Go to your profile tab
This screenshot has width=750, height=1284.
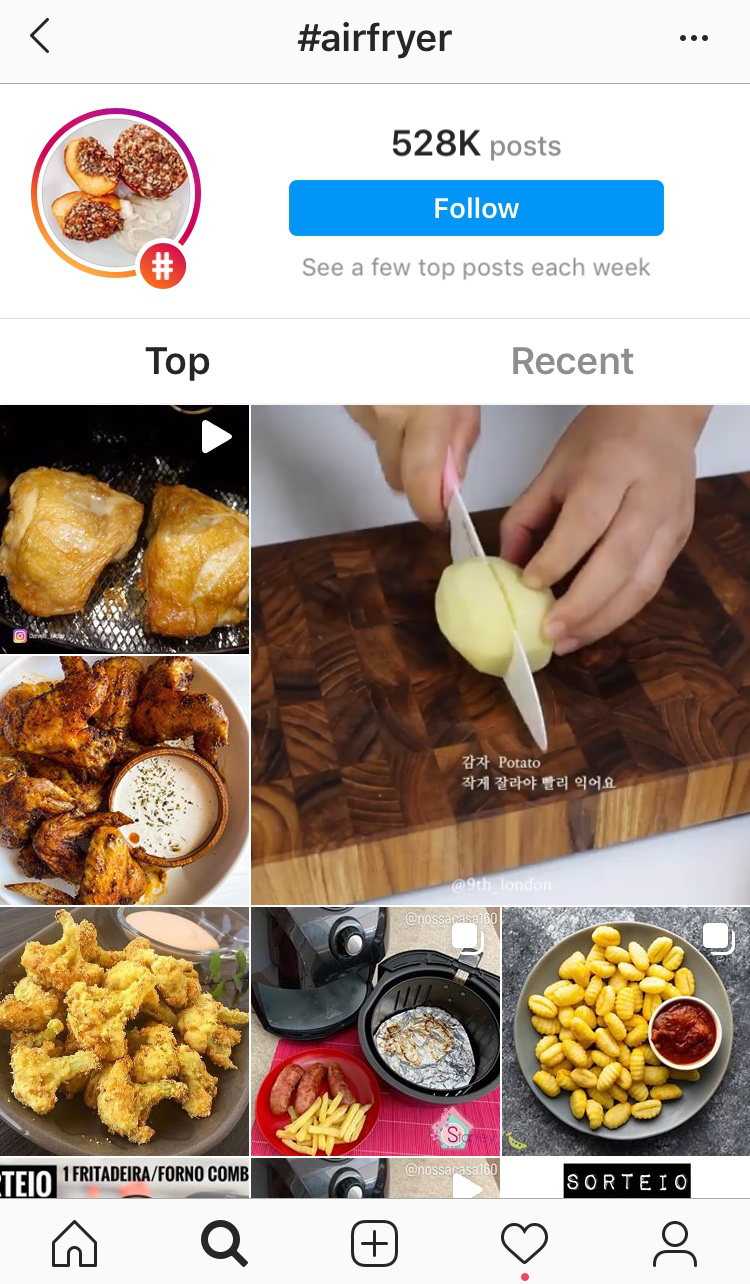click(675, 1244)
